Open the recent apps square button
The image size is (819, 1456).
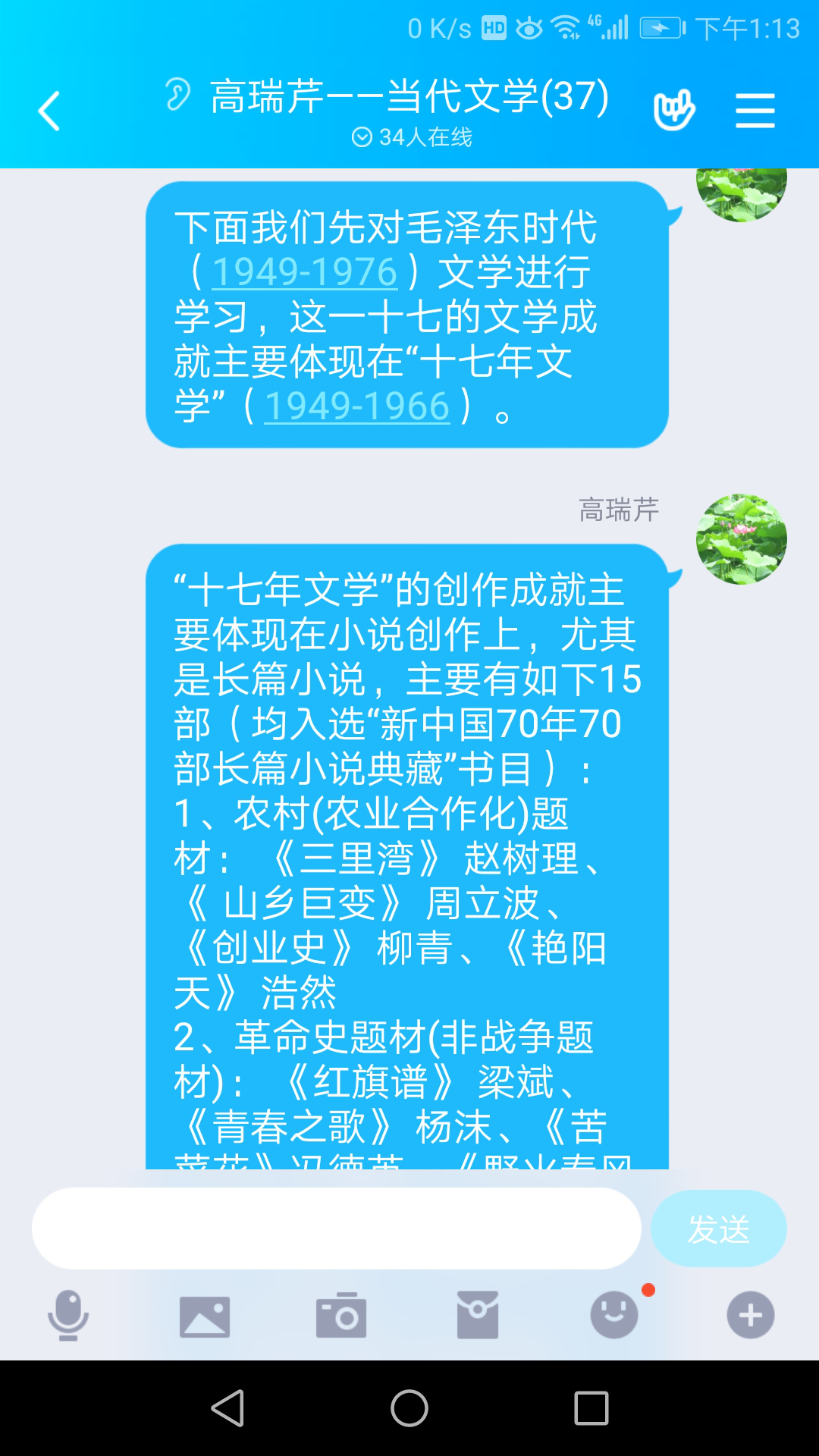(591, 1408)
